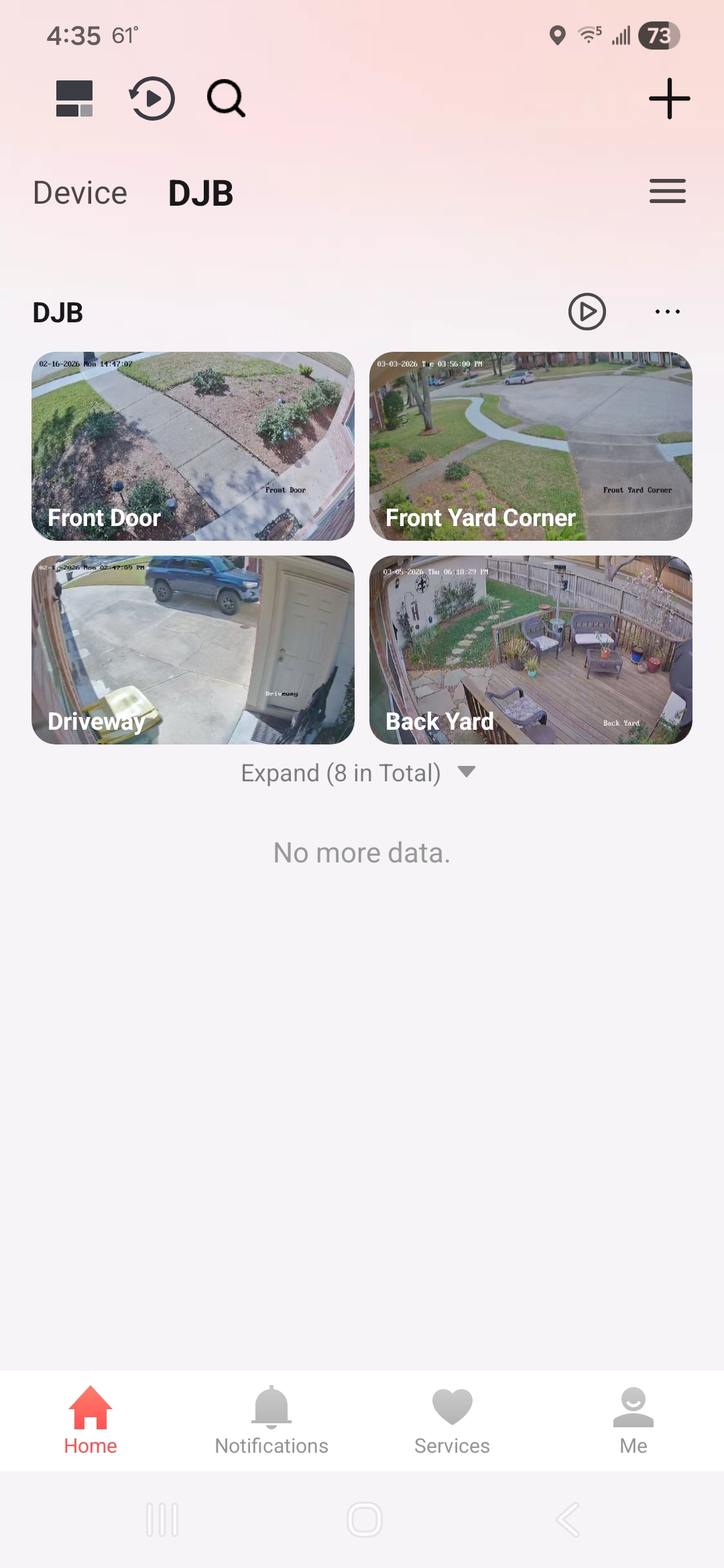
Task: Select the Services heart icon
Action: (x=452, y=1421)
